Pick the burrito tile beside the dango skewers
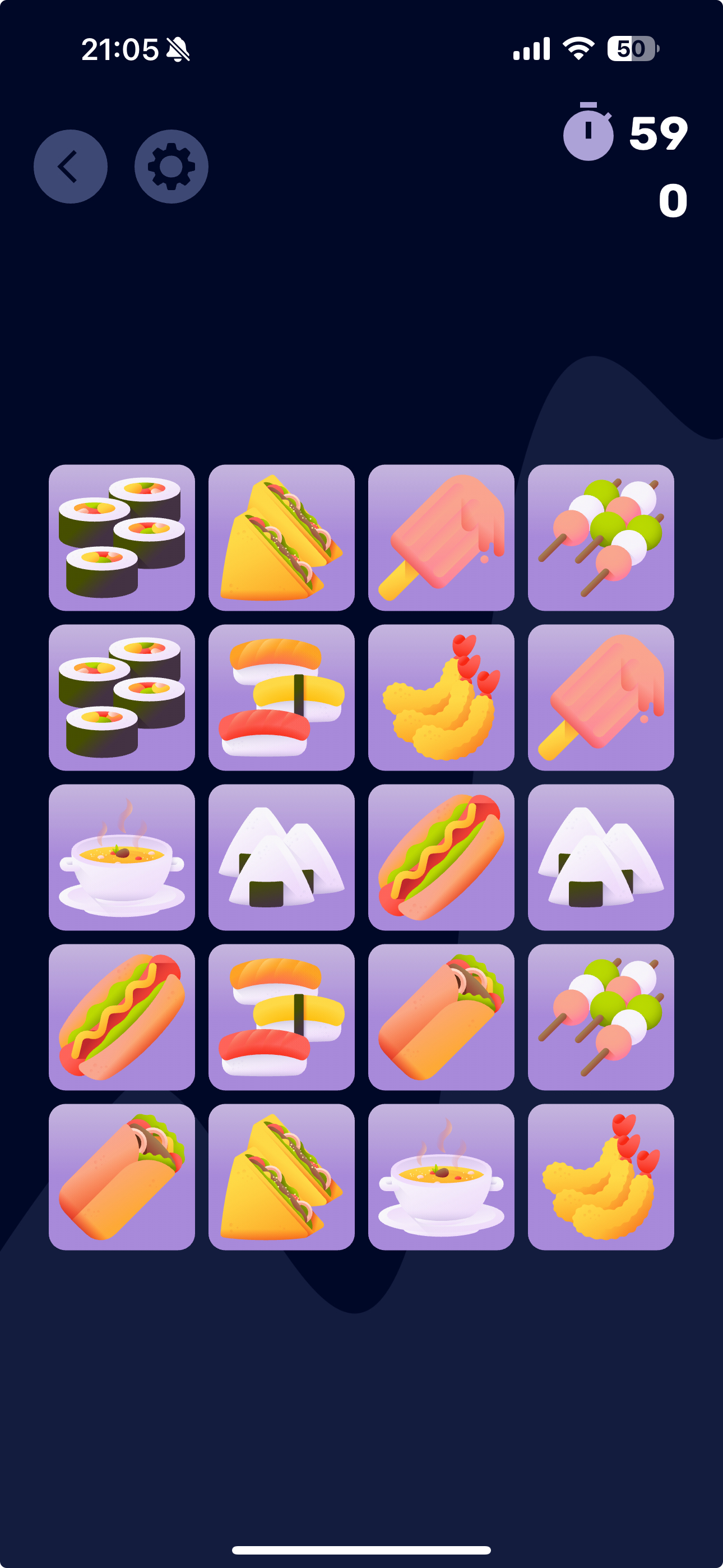The image size is (723, 1568). click(441, 1017)
